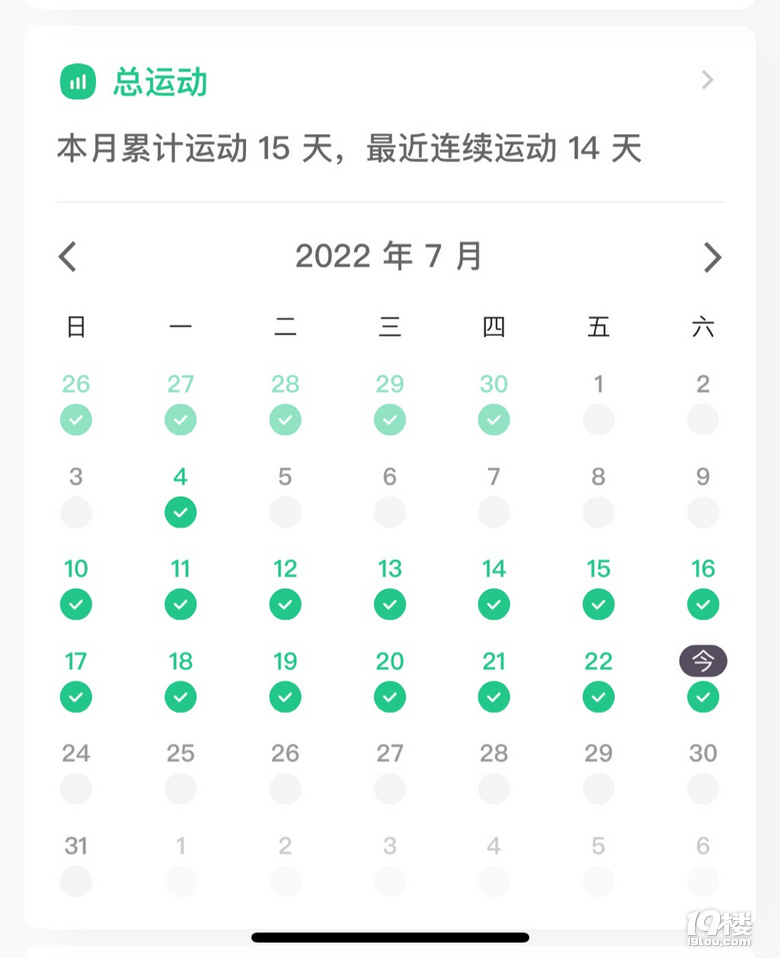Screen dimensions: 780x958
Task: View the workout record for day 20
Action: (x=390, y=680)
